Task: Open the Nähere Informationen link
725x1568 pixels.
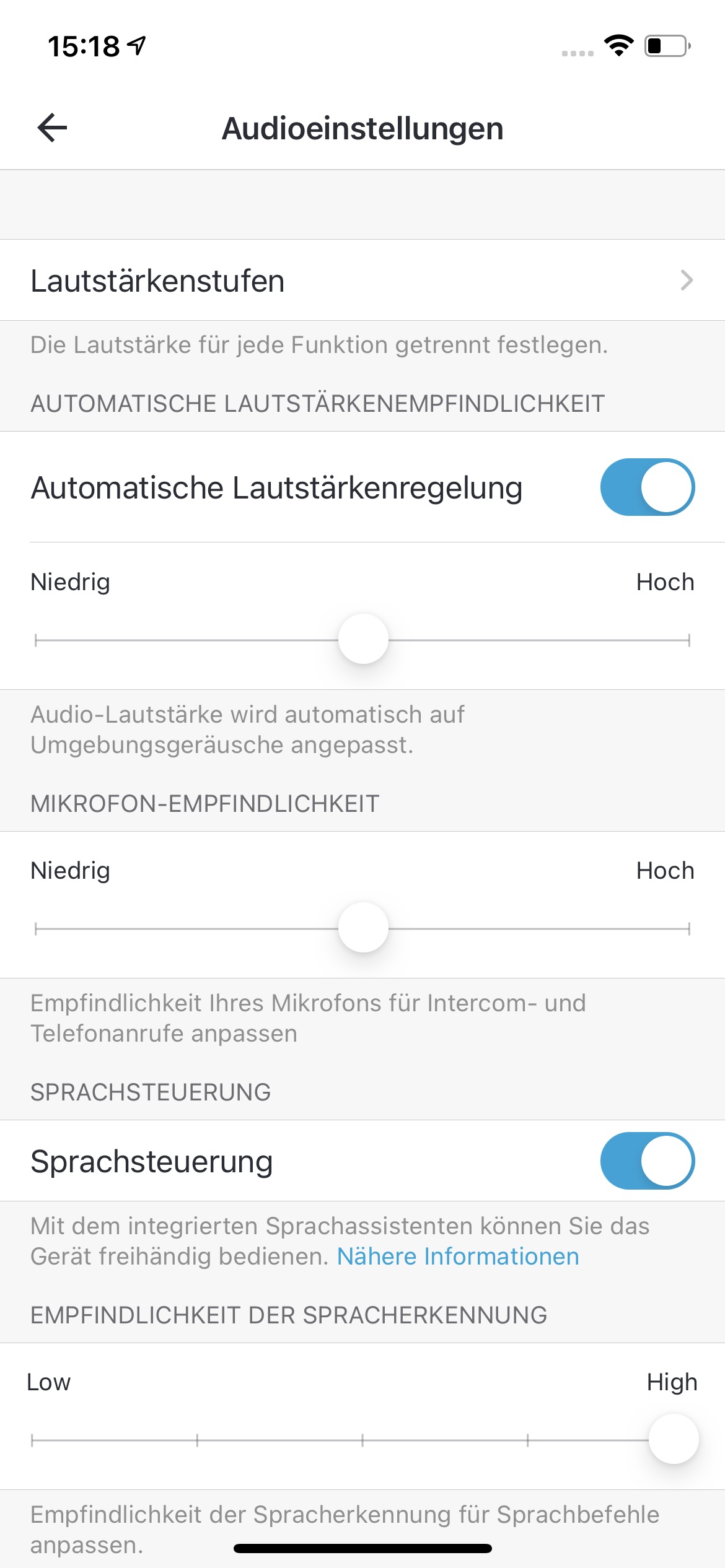Action: coord(458,1257)
